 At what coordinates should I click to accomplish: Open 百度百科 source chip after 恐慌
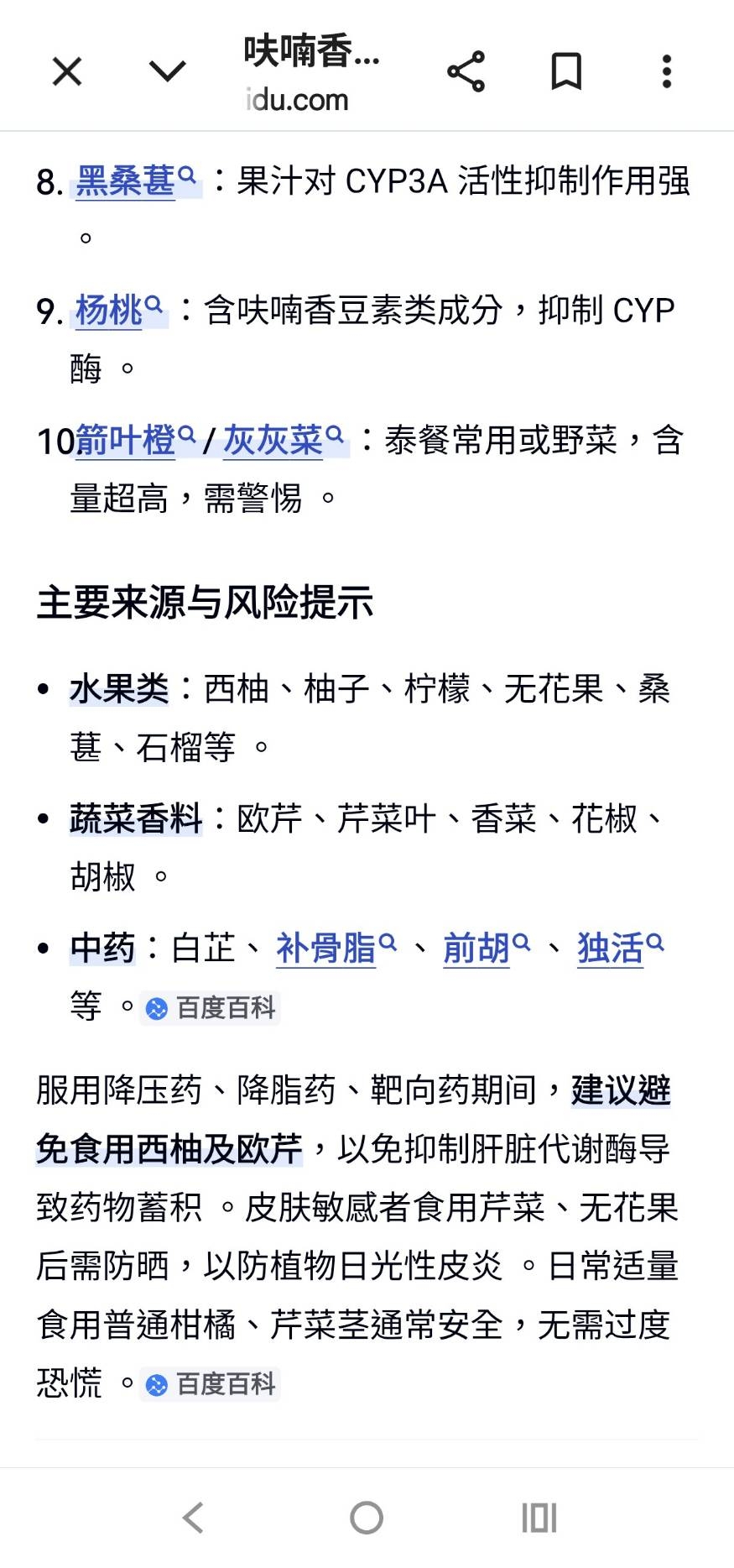click(211, 1383)
